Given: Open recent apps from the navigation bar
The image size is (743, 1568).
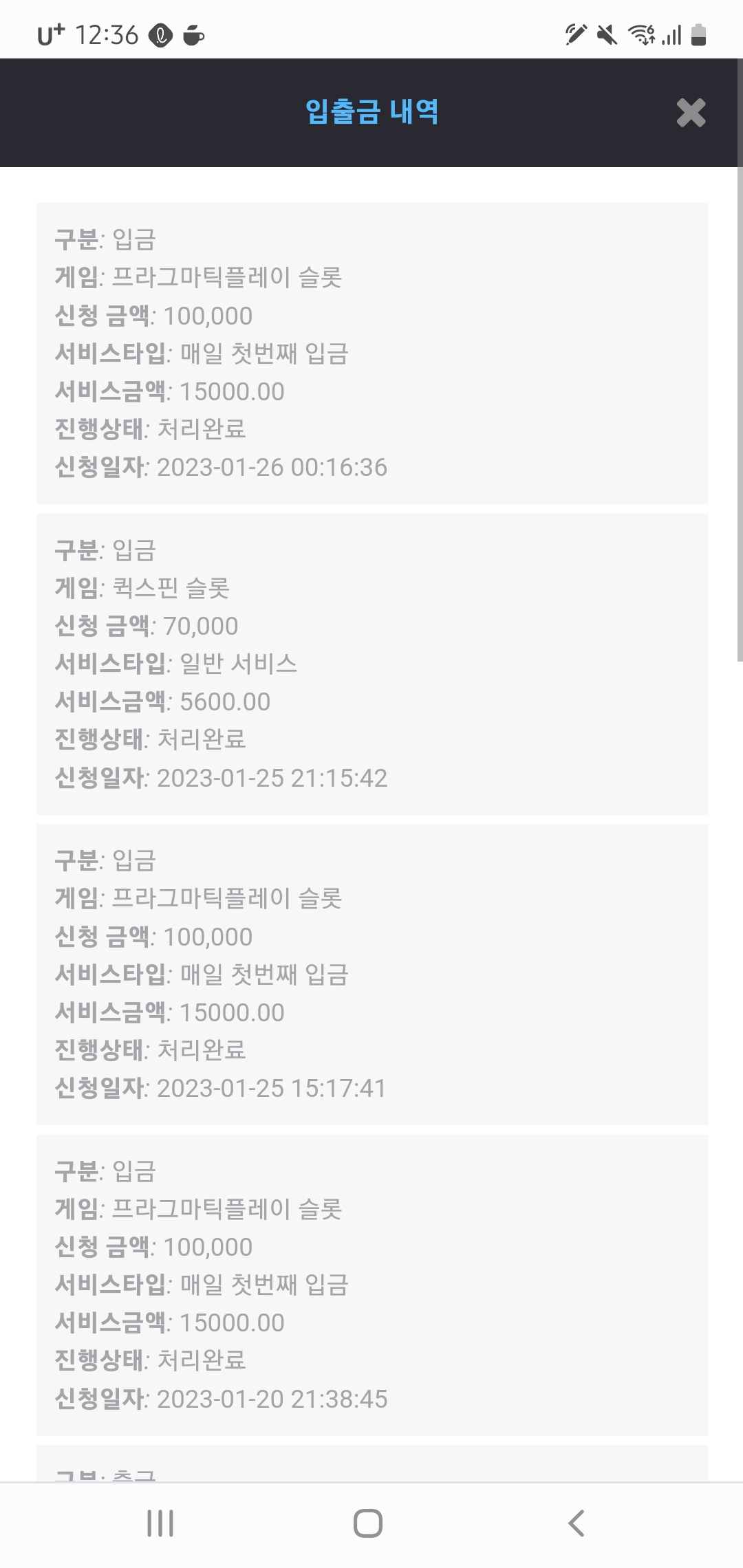Looking at the screenshot, I should point(160,1523).
